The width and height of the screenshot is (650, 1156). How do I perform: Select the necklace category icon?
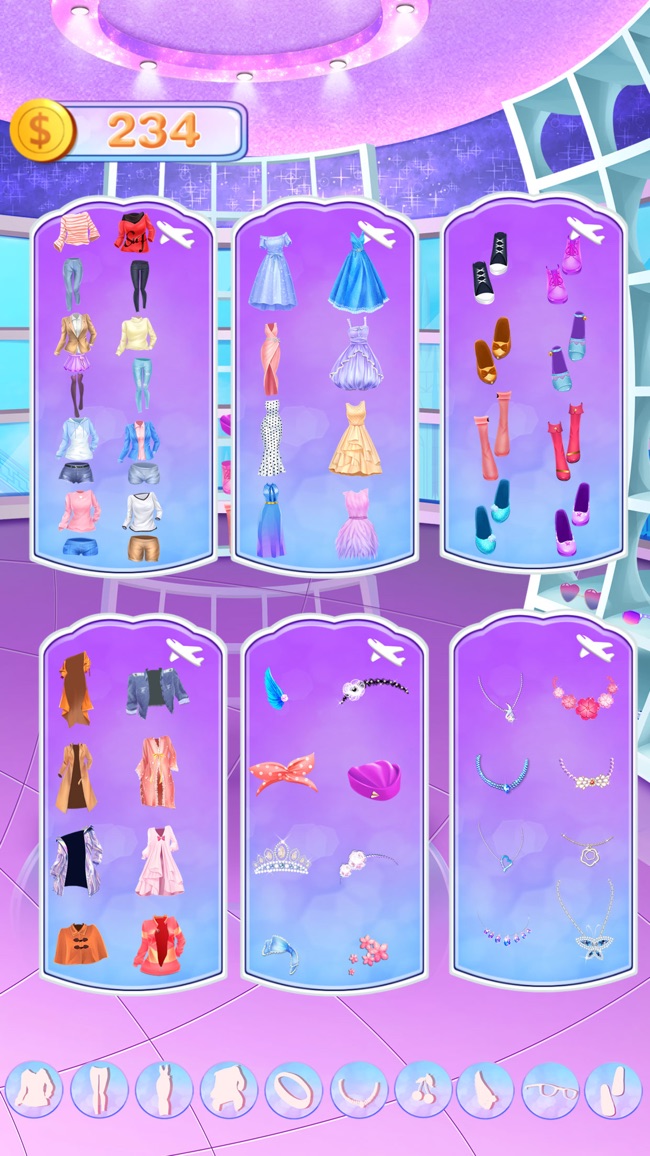[x=358, y=1089]
